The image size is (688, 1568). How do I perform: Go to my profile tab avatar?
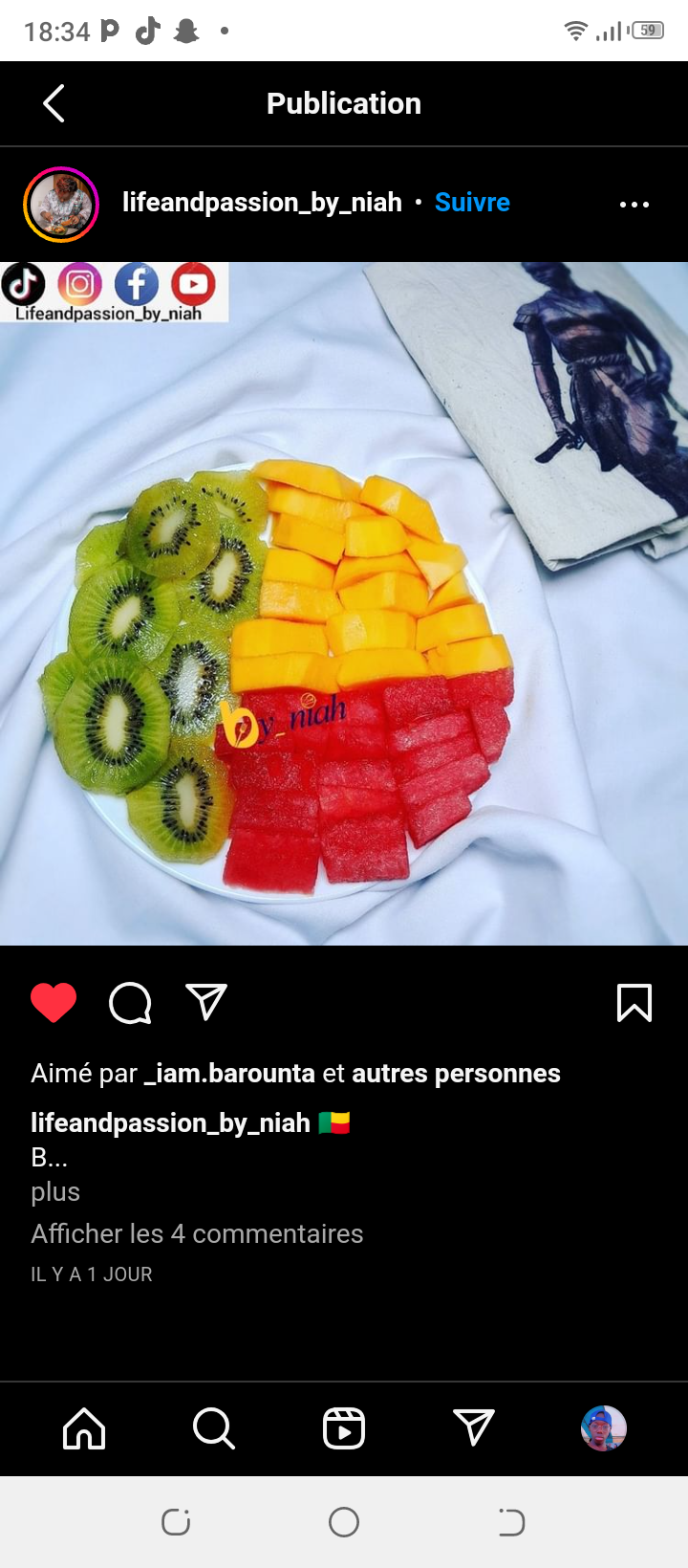pos(604,1428)
